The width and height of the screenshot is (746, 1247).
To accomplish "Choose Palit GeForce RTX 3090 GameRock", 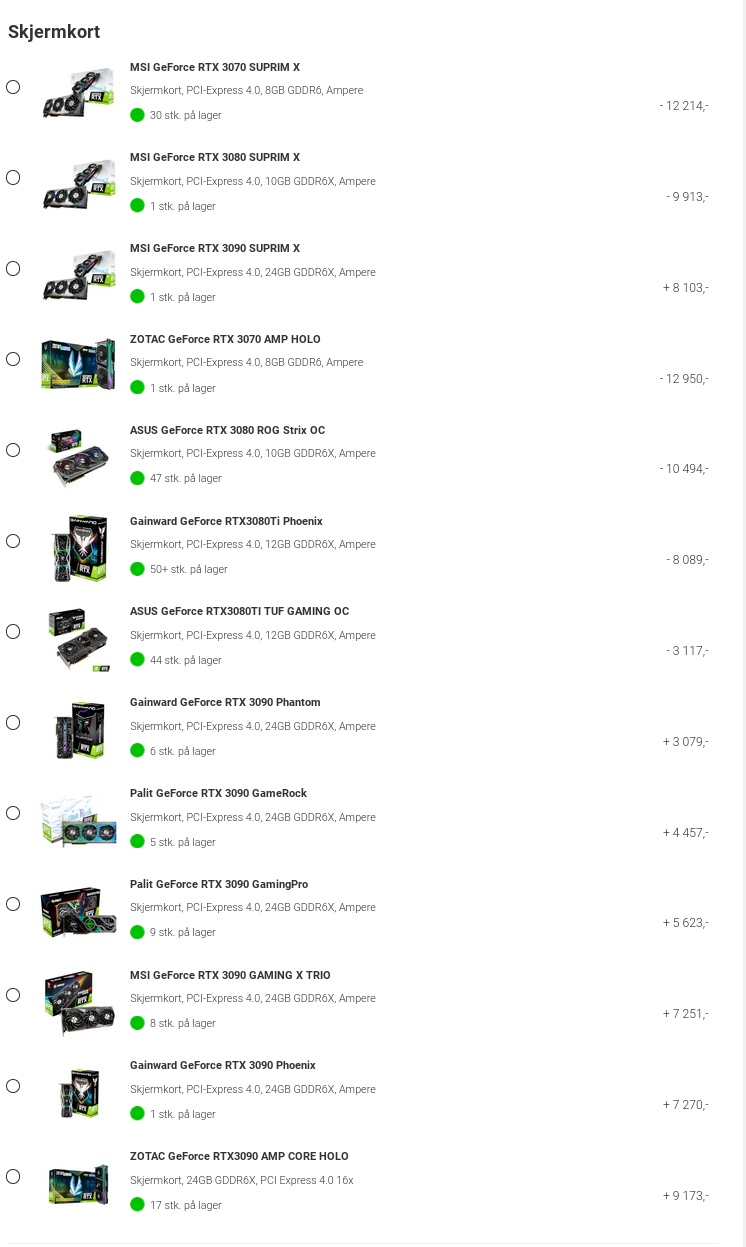I will pos(13,813).
